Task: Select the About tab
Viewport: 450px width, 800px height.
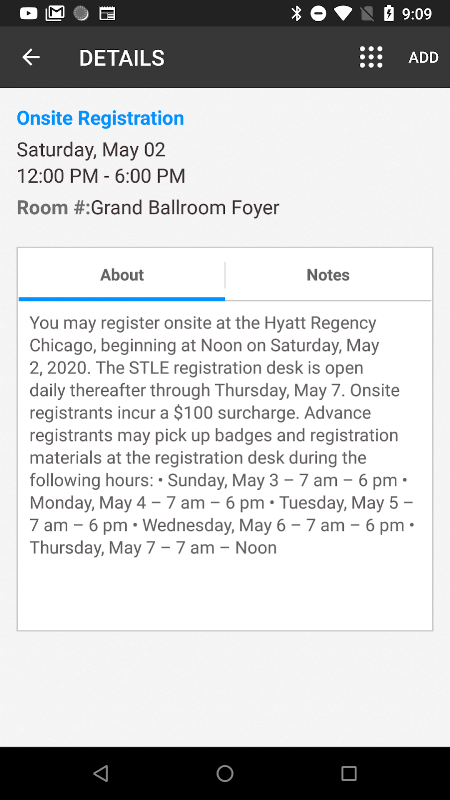Action: [x=122, y=275]
